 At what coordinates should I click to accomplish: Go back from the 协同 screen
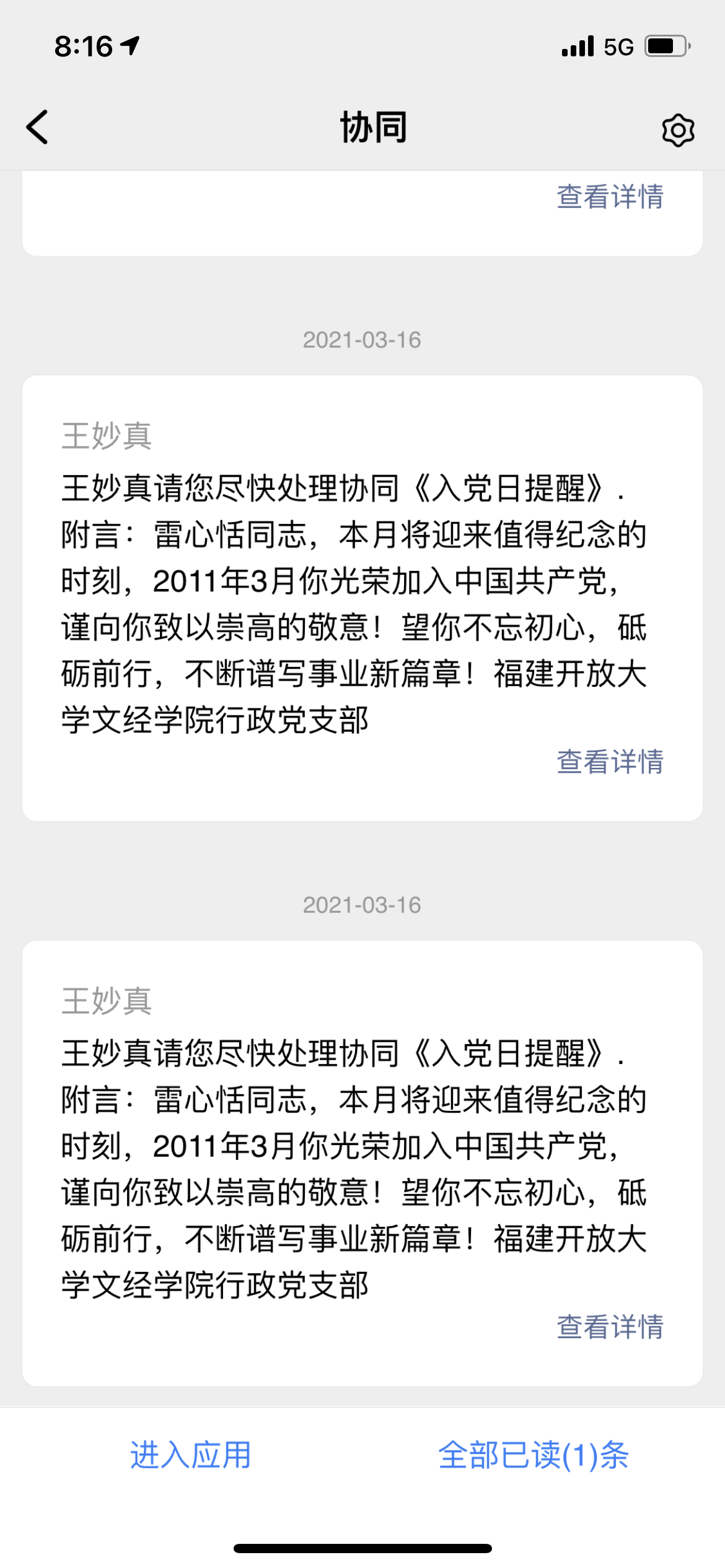pos(37,128)
